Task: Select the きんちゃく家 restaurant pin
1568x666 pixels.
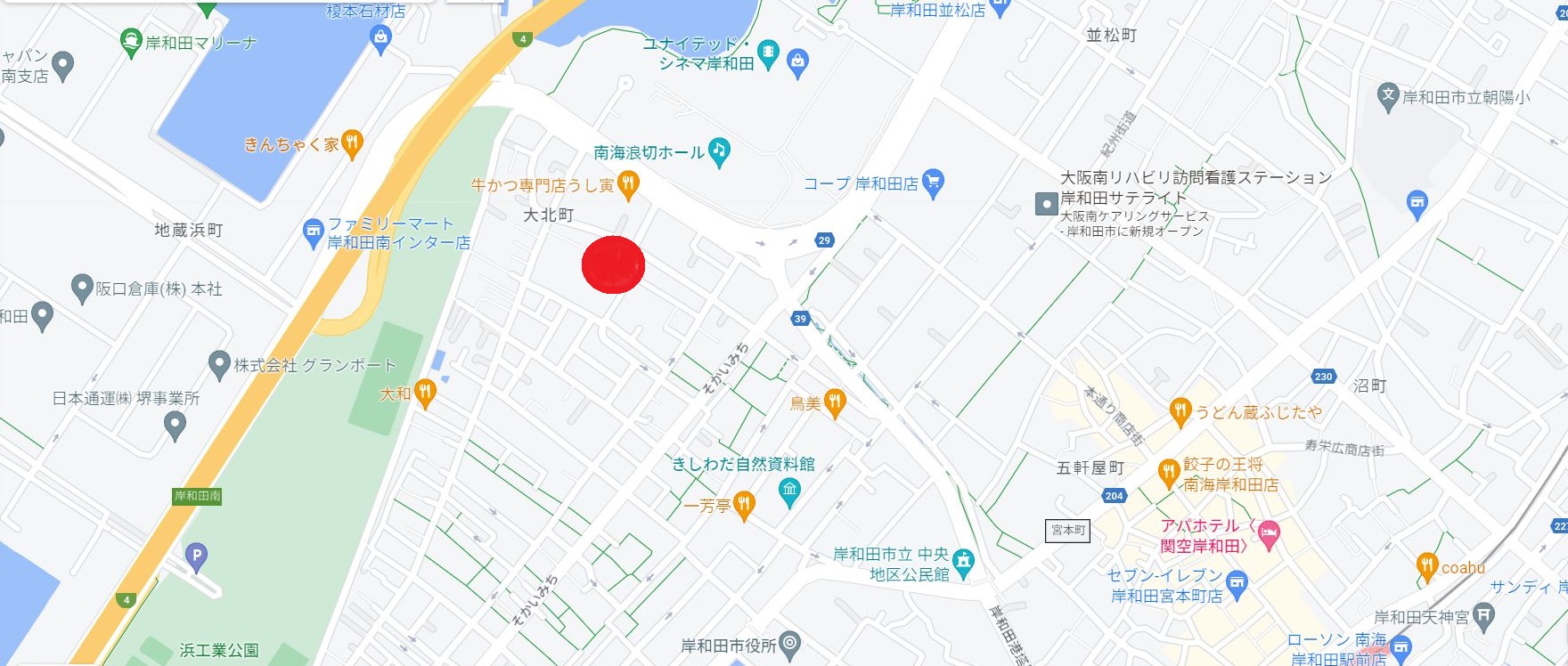Action: 353,143
